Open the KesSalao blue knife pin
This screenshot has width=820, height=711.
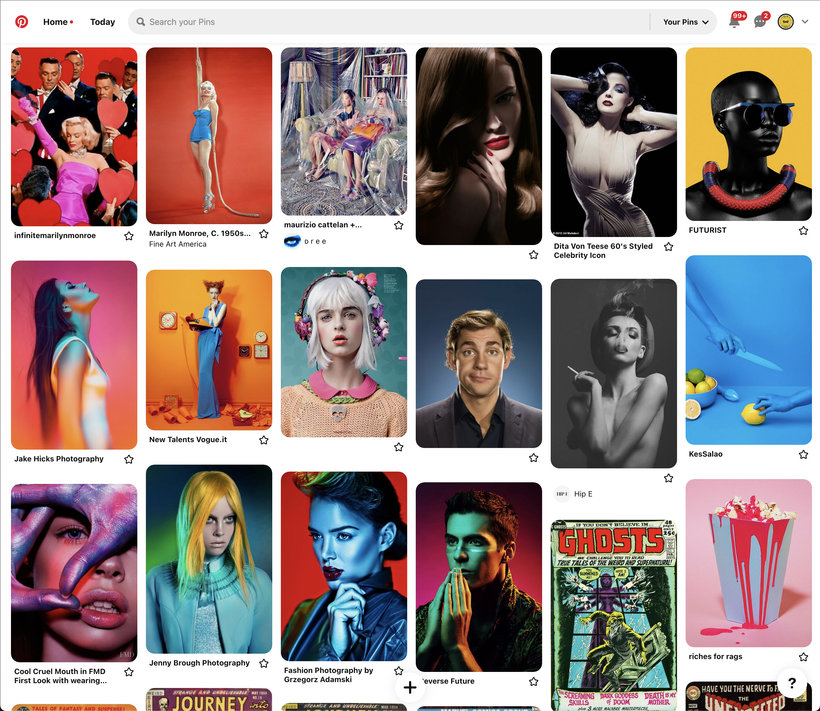[x=748, y=349]
